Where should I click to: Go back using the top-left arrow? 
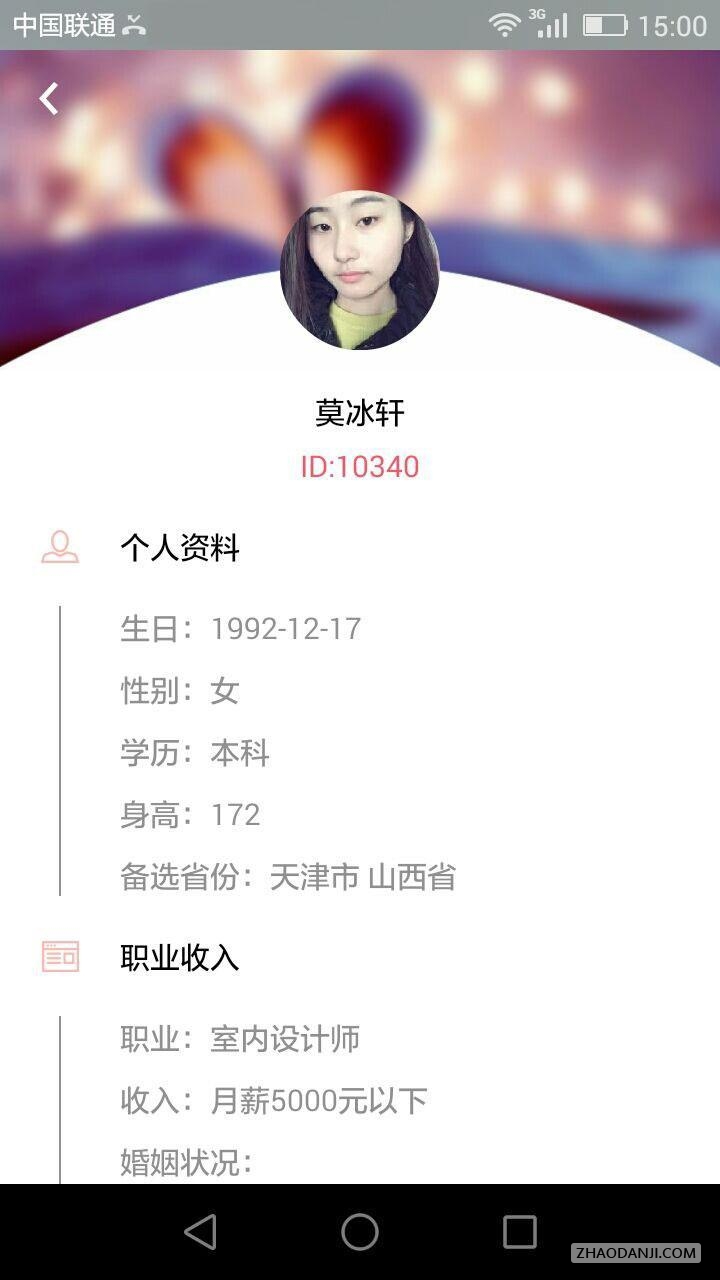(48, 98)
